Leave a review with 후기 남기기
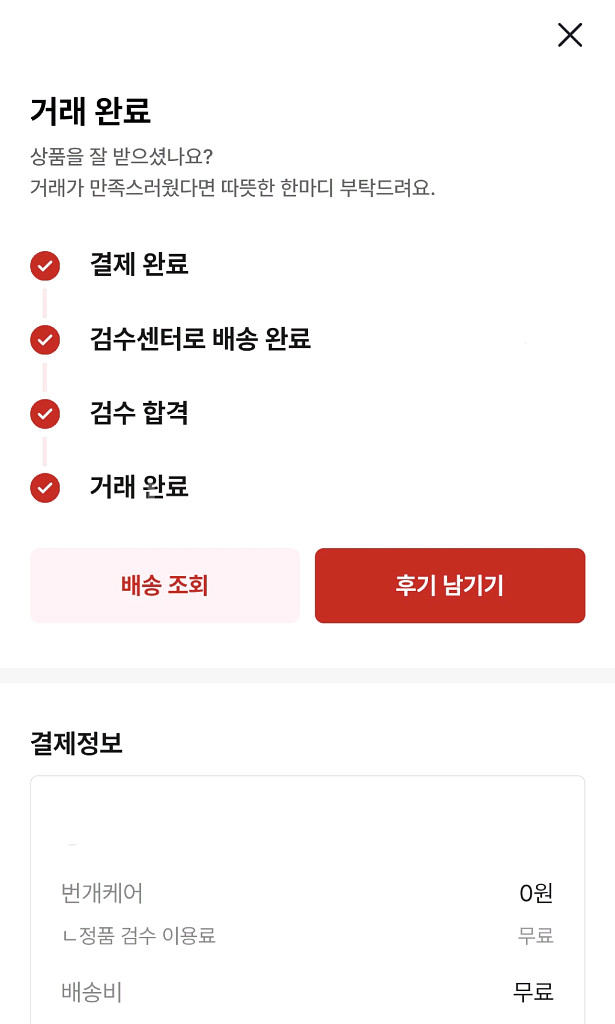The image size is (615, 1024). (449, 586)
